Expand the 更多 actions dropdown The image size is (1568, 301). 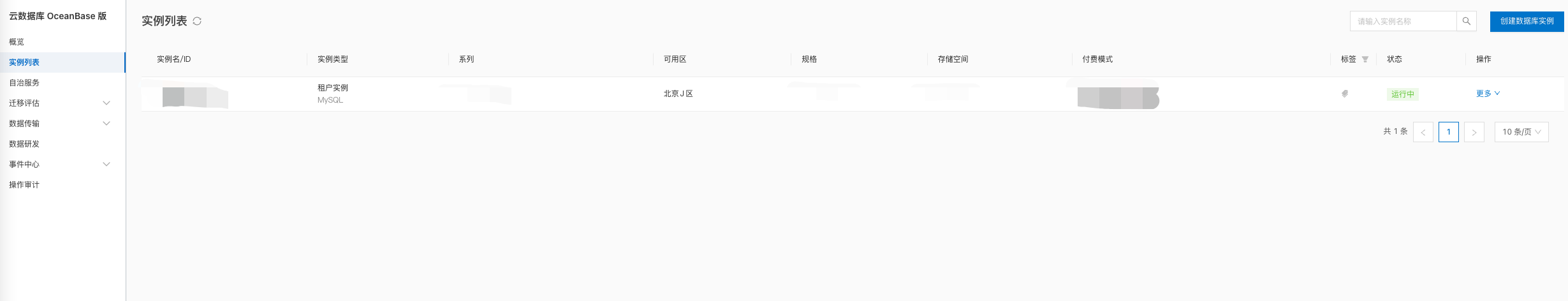point(1488,94)
